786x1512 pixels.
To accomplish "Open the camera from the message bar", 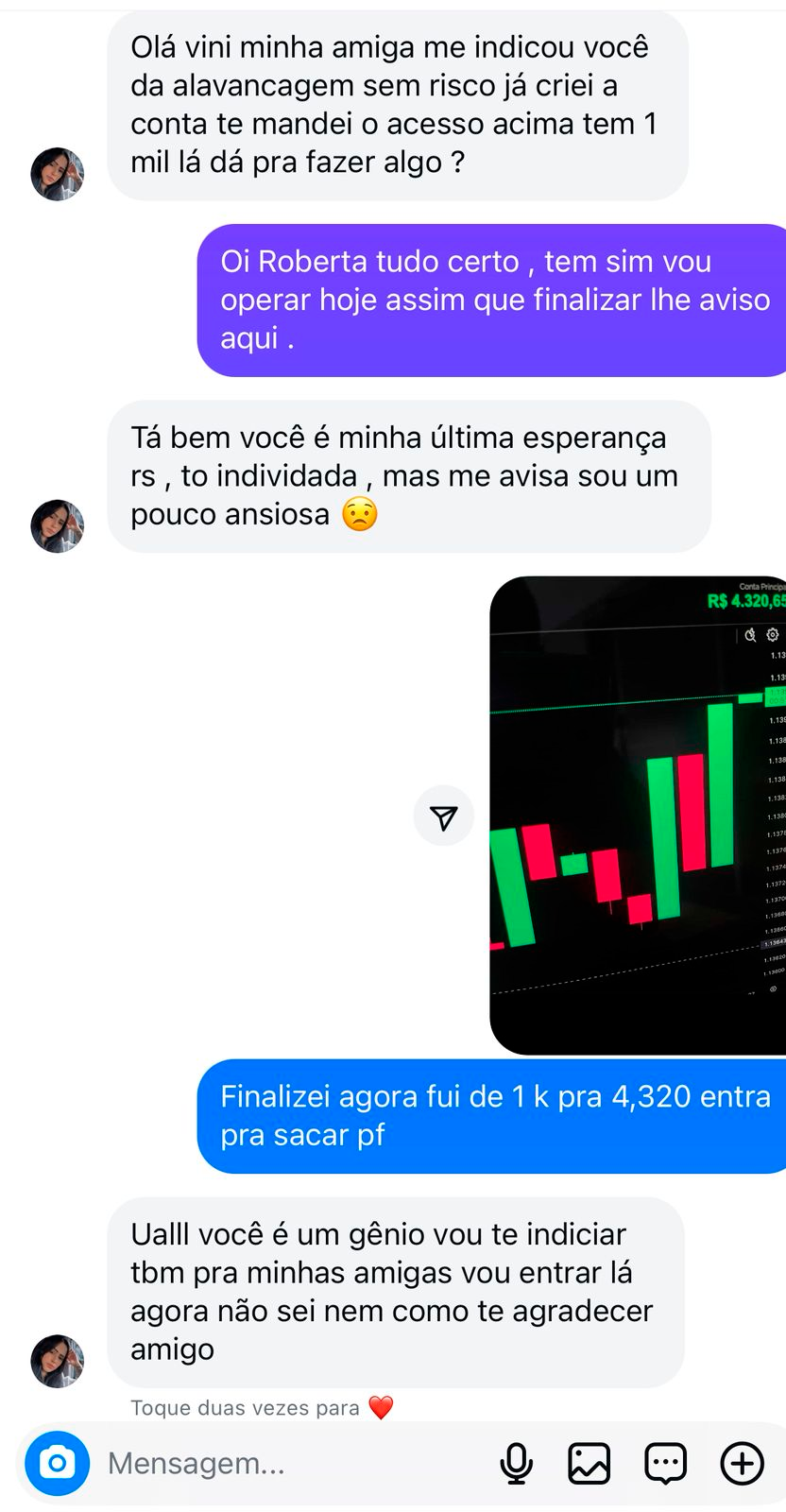I will [x=57, y=1464].
